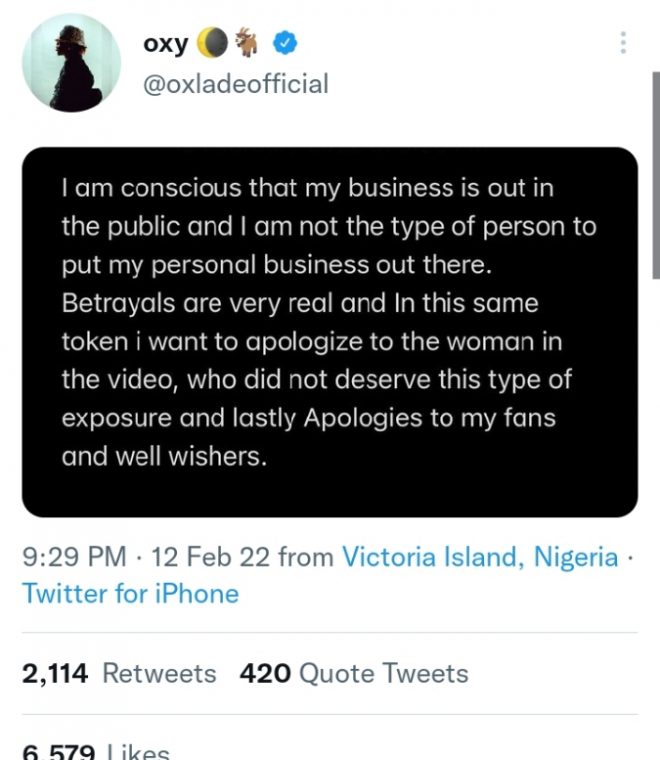
Task: Open the Victoria Island, Nigeria location link
Action: click(480, 557)
